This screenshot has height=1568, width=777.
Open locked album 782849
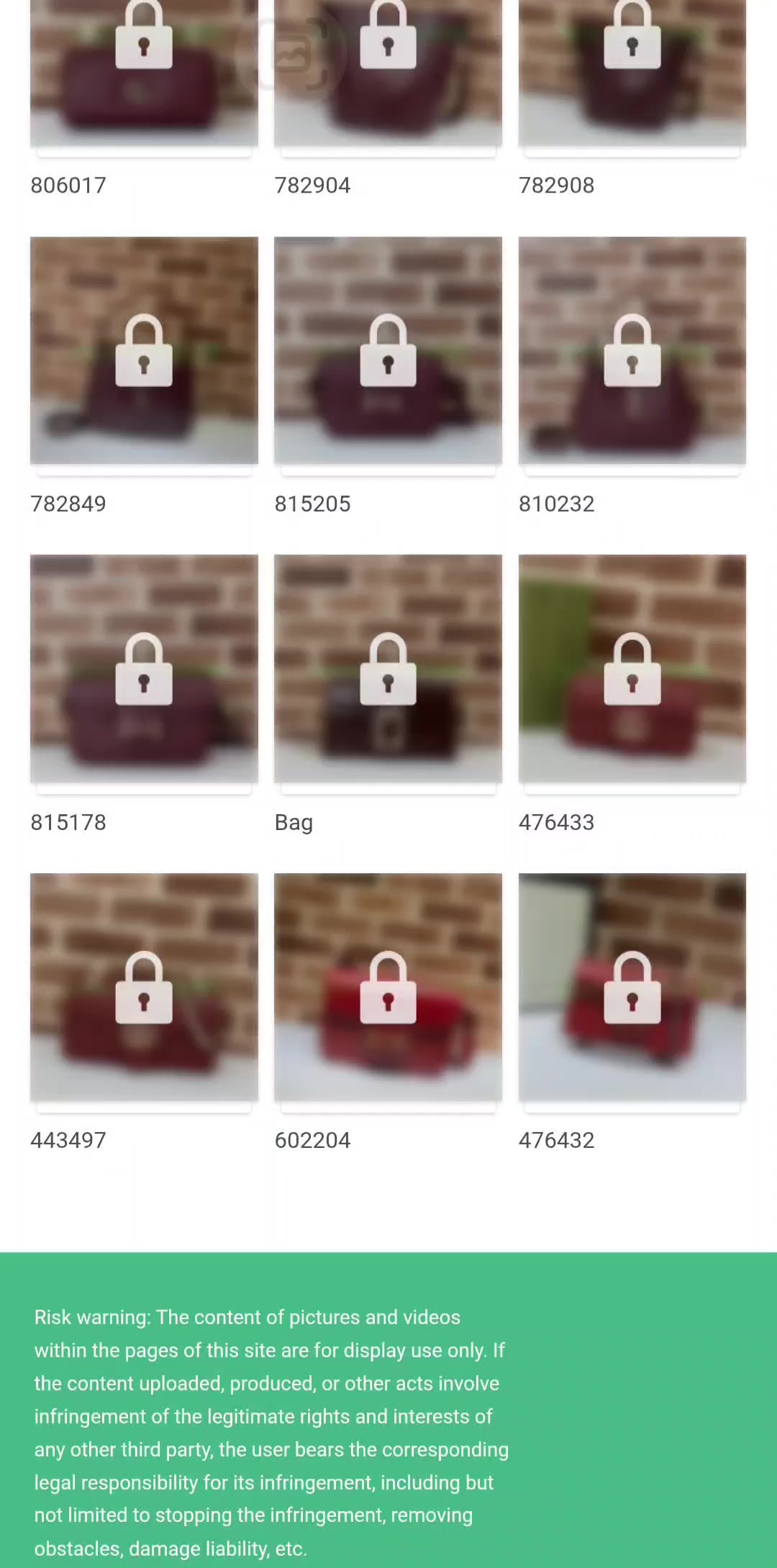(144, 350)
